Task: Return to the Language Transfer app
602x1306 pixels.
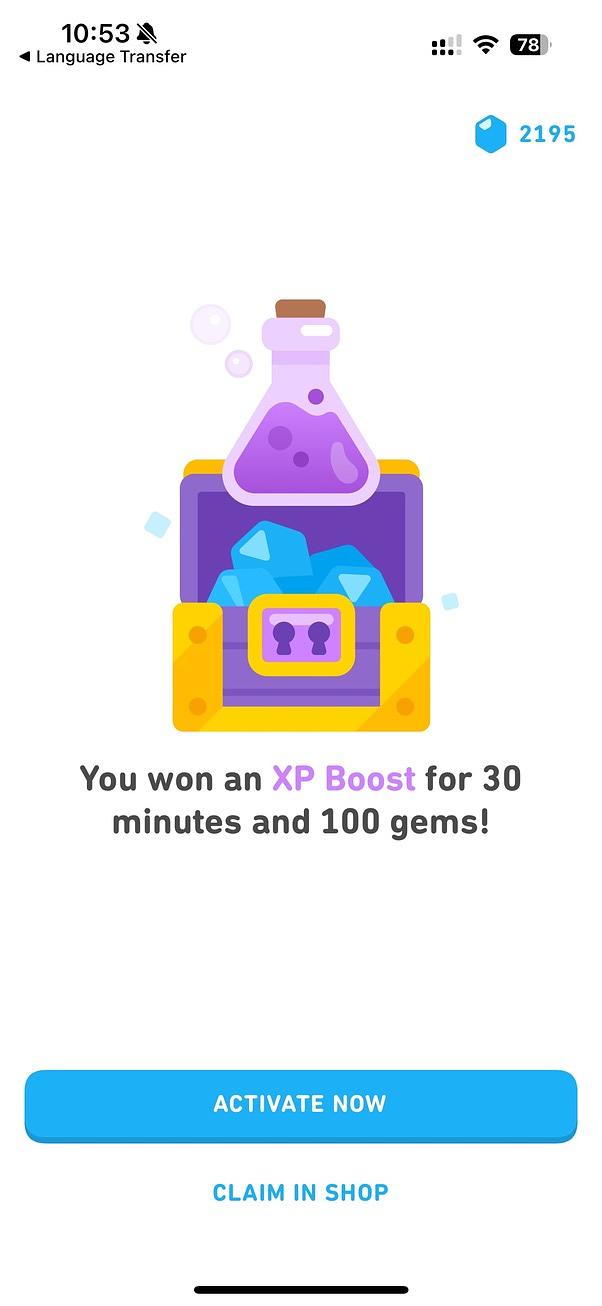Action: click(x=102, y=57)
